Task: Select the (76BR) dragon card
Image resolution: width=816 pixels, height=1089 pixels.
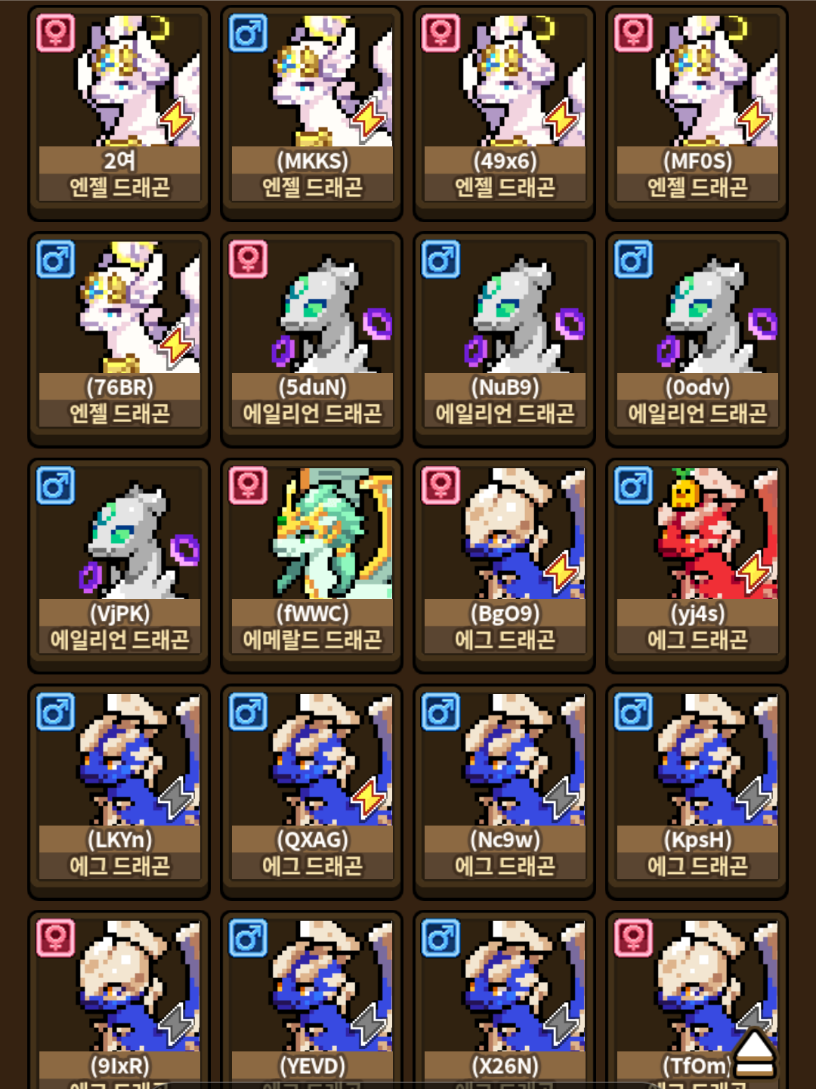Action: [x=119, y=338]
